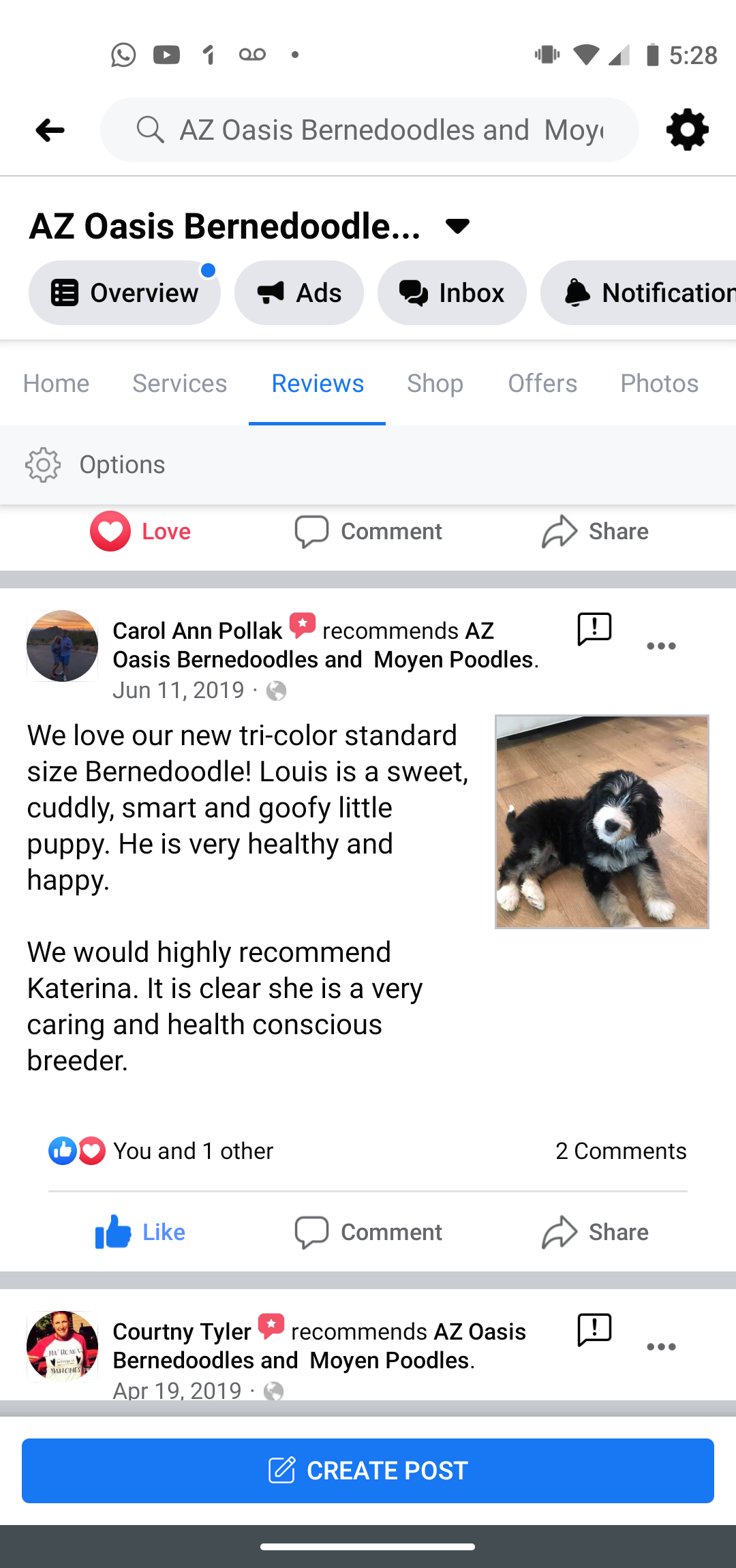
Task: Switch to the Home tab
Action: tap(56, 383)
